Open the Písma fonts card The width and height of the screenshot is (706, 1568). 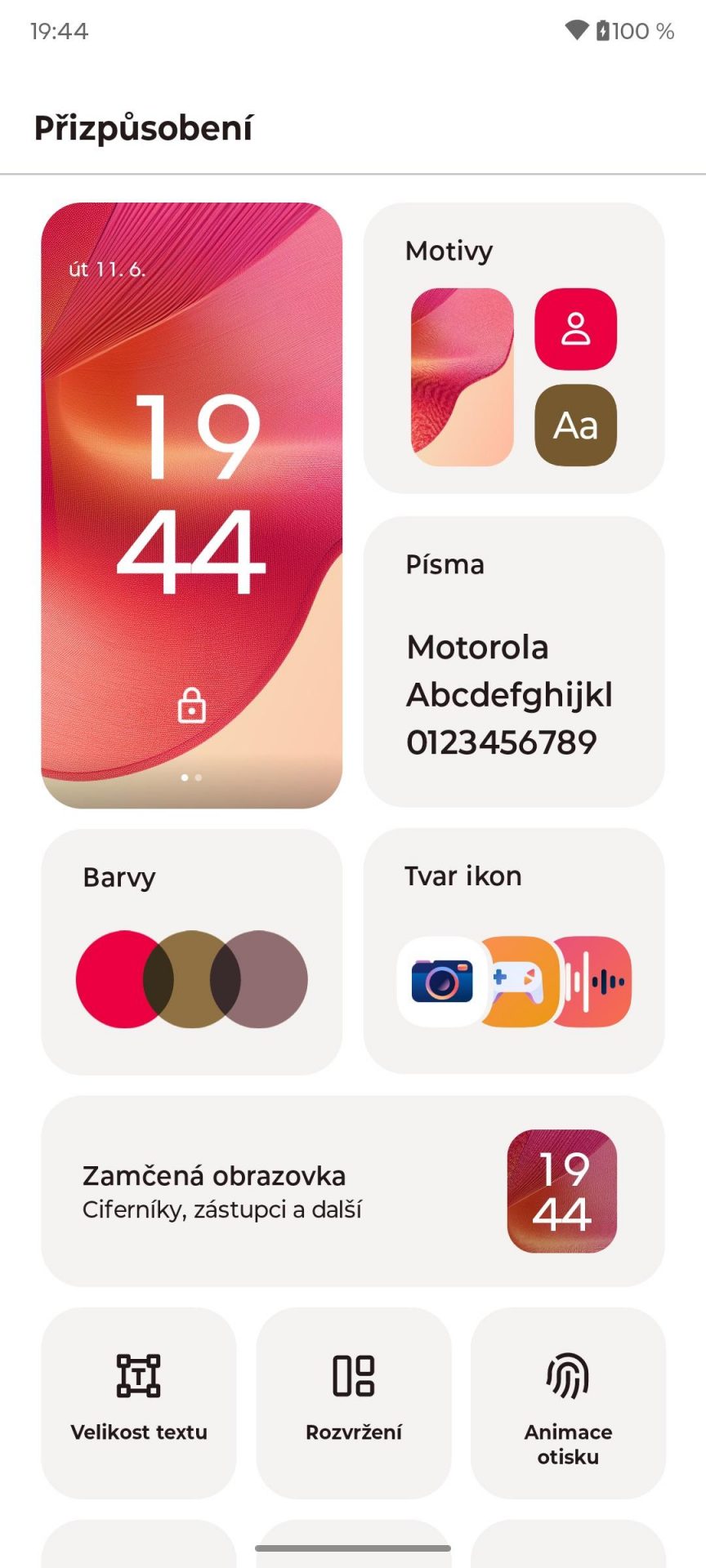point(514,661)
